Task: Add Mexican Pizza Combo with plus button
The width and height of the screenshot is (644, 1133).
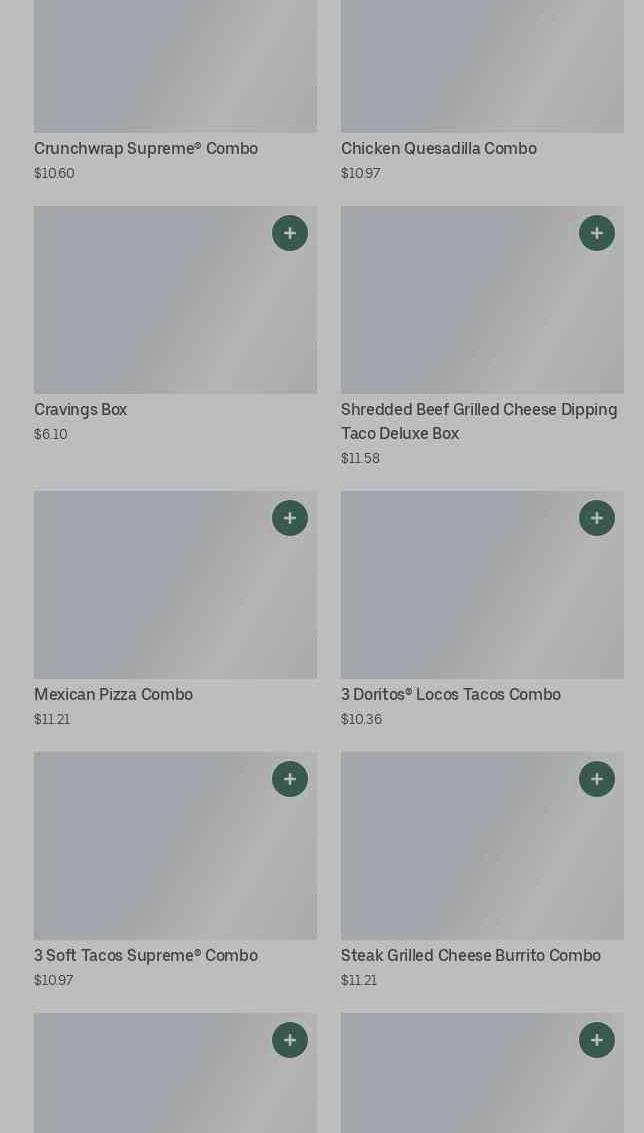Action: (x=290, y=518)
